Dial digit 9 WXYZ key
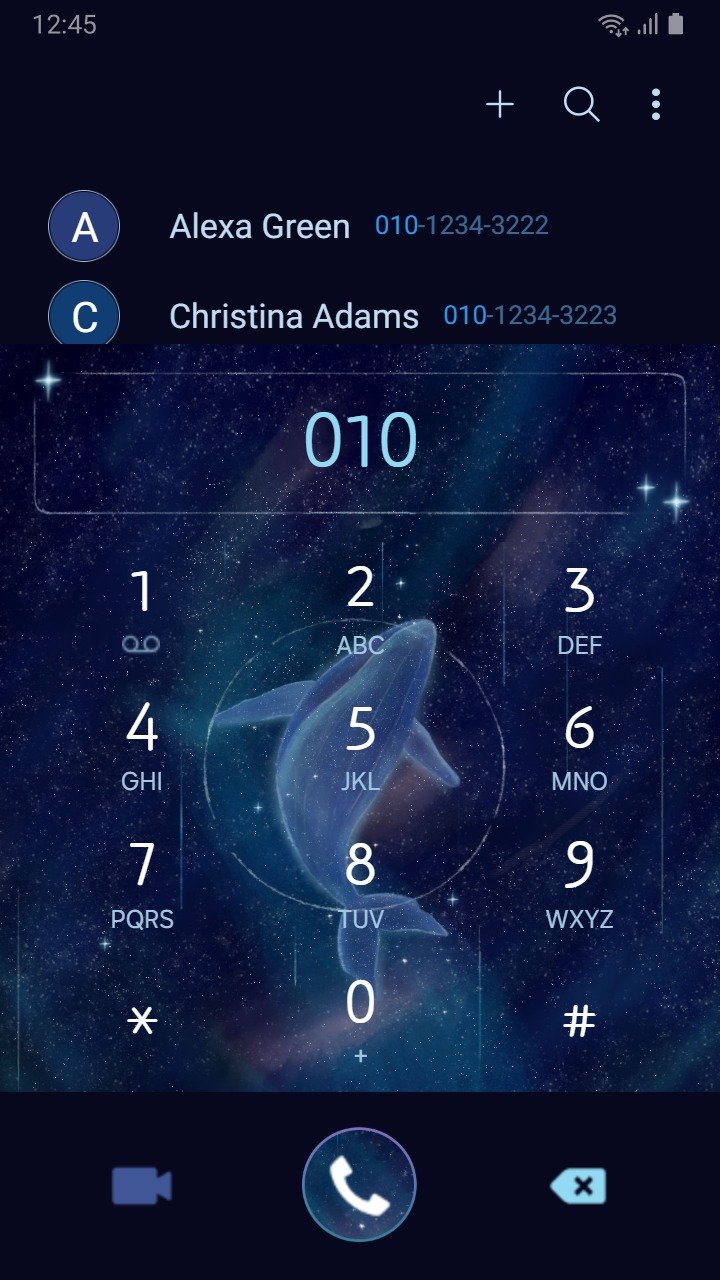Viewport: 720px width, 1280px height. click(x=579, y=883)
